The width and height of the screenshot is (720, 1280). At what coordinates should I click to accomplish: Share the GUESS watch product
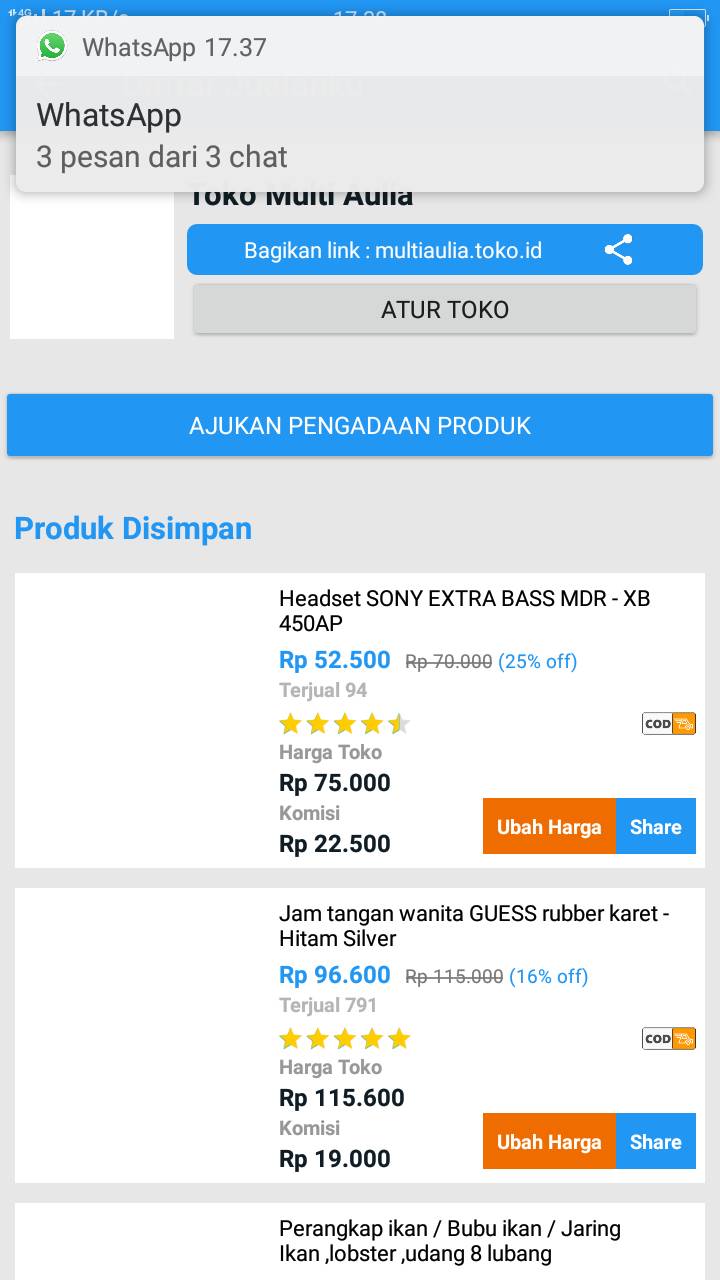(x=656, y=1141)
